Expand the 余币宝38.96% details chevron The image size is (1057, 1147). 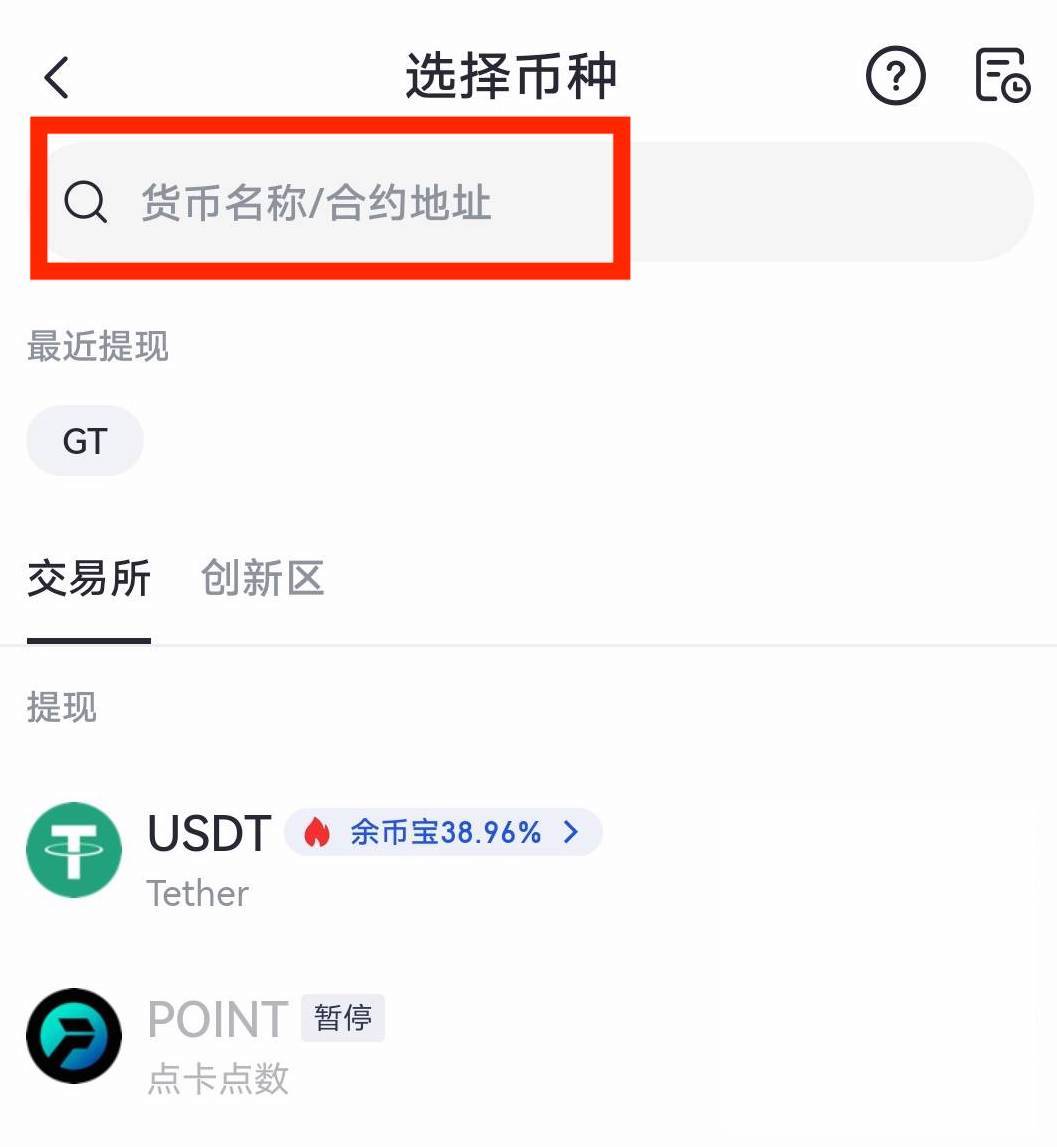[x=571, y=831]
